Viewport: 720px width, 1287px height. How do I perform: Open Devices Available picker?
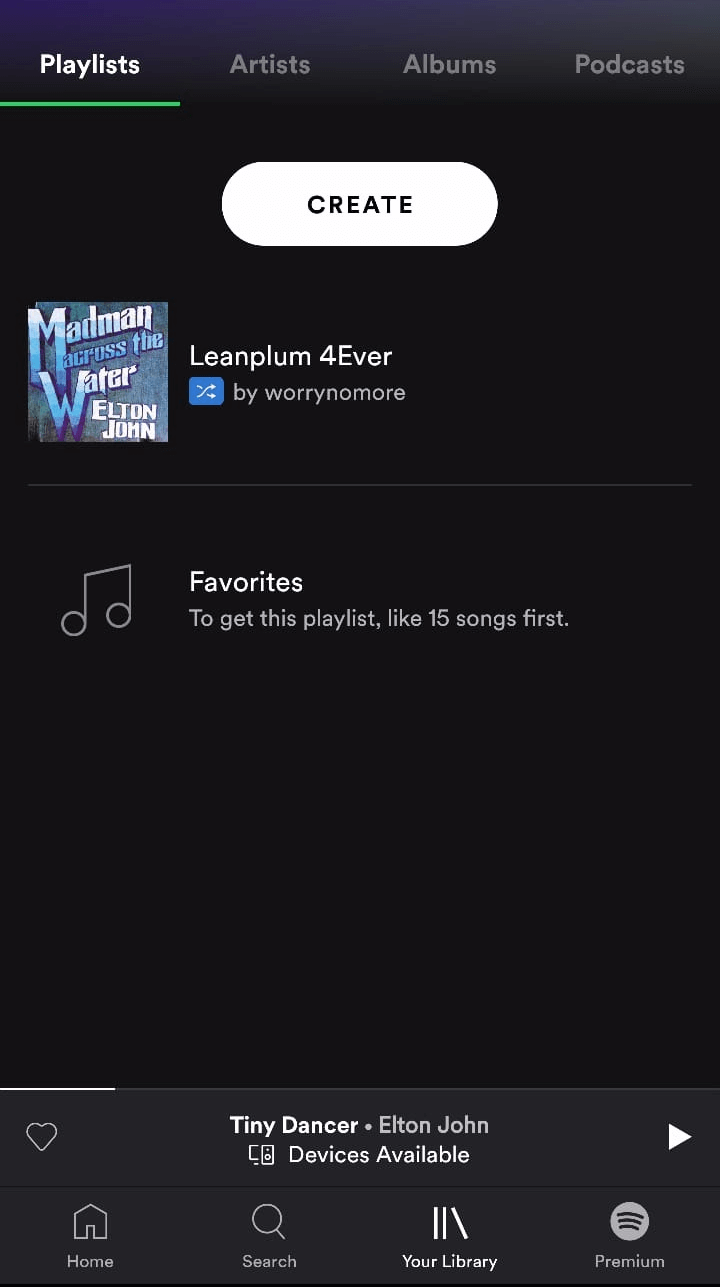(x=360, y=1155)
